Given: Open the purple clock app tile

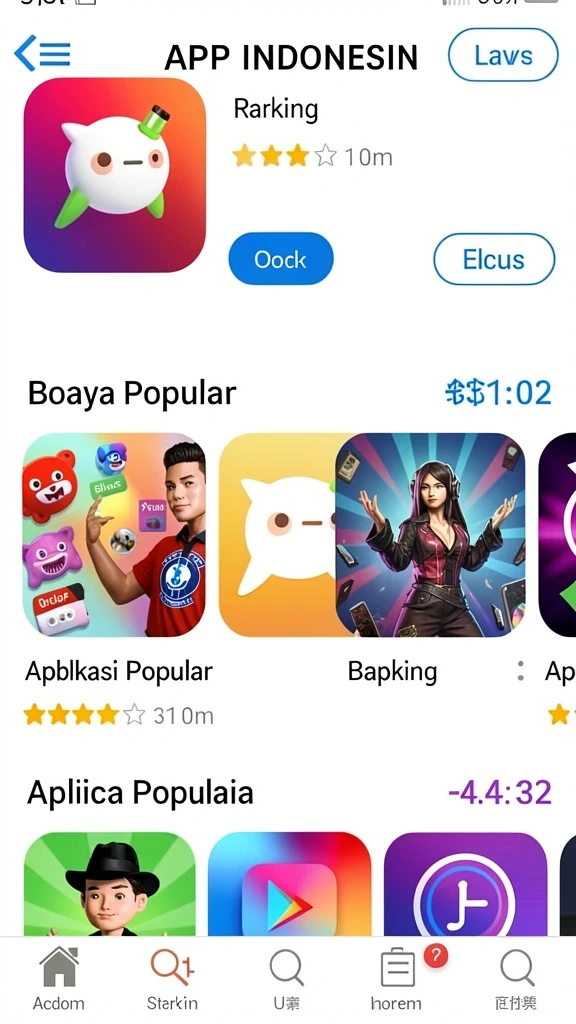Looking at the screenshot, I should [x=465, y=884].
